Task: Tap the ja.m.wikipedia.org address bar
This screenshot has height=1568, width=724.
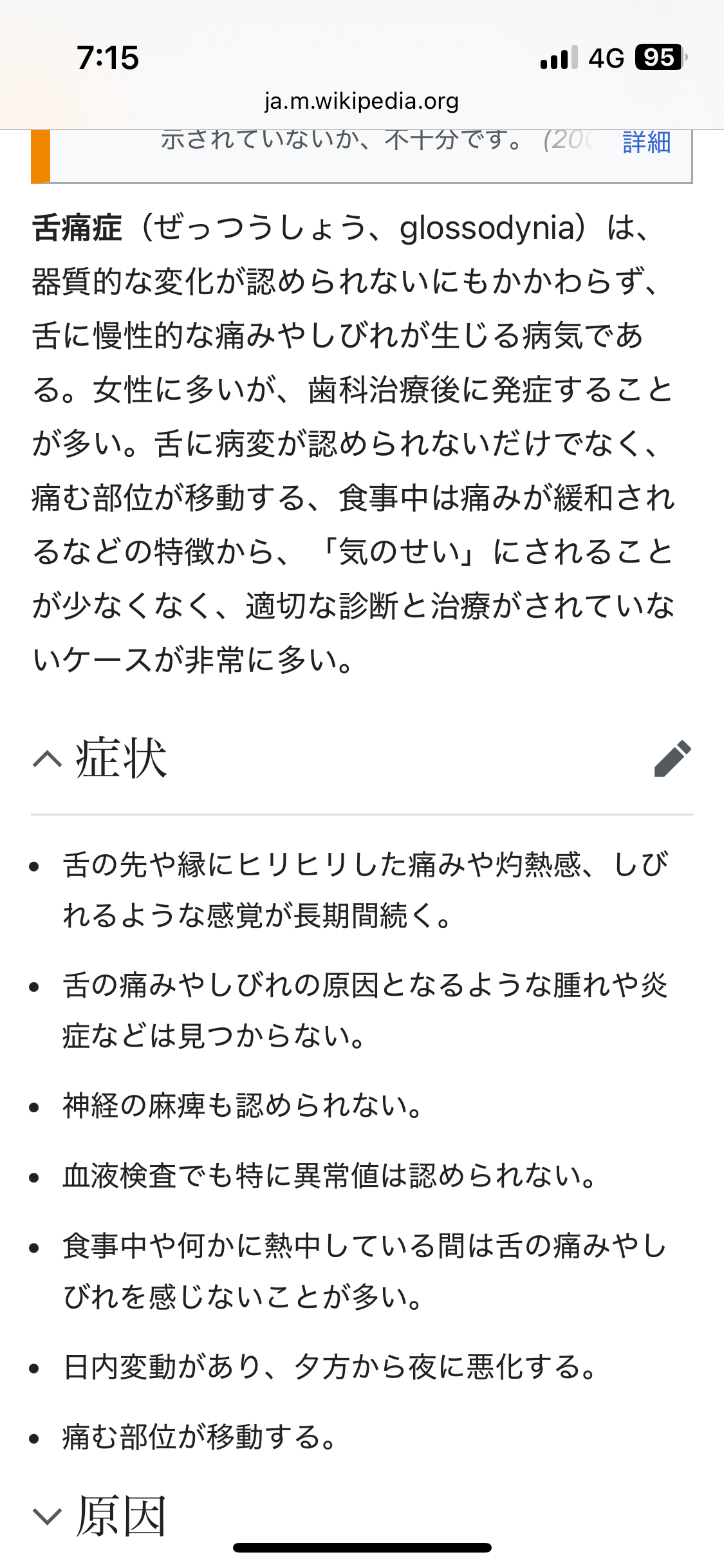Action: tap(362, 101)
